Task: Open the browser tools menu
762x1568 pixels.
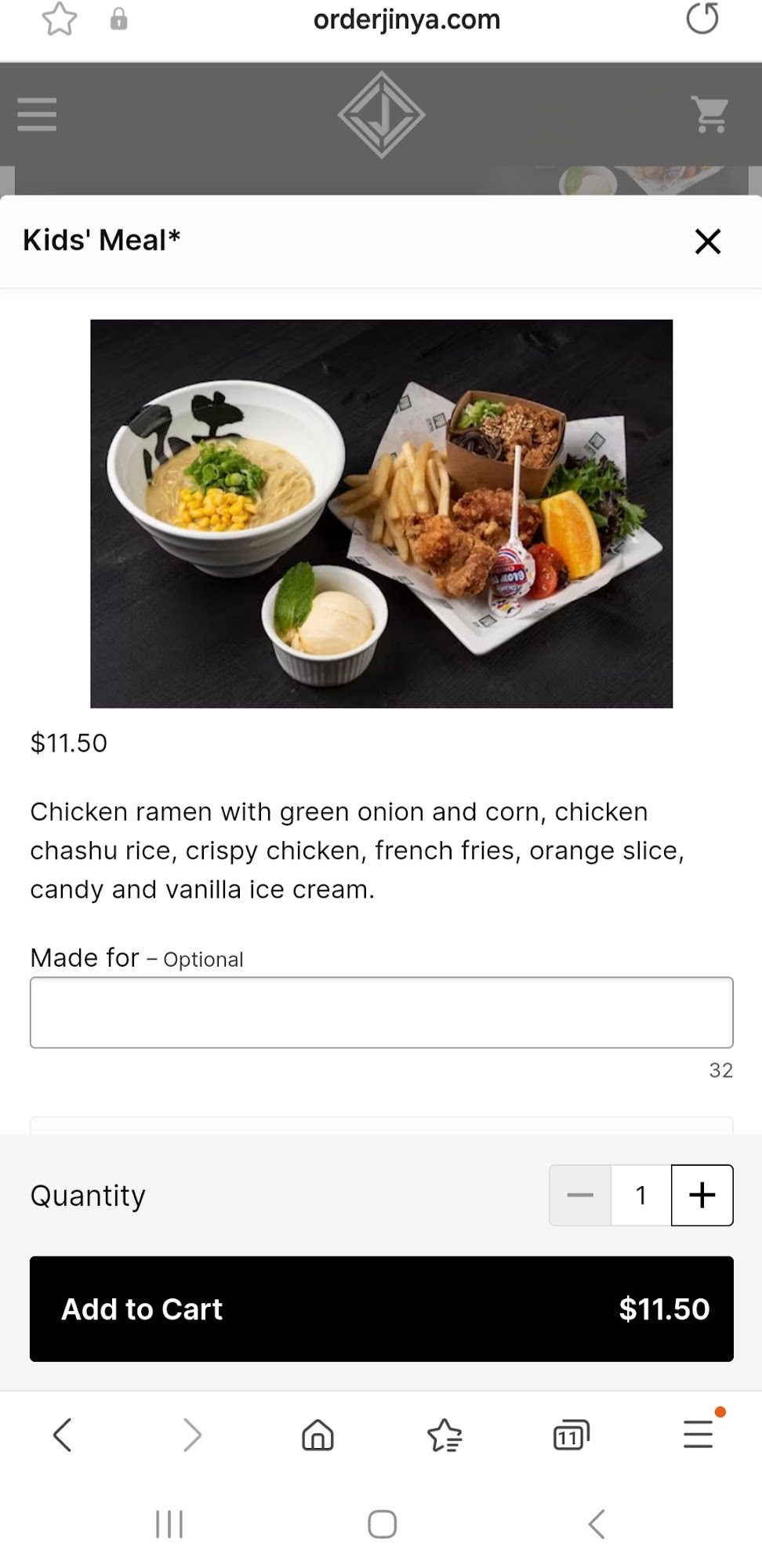Action: pyautogui.click(x=698, y=1434)
